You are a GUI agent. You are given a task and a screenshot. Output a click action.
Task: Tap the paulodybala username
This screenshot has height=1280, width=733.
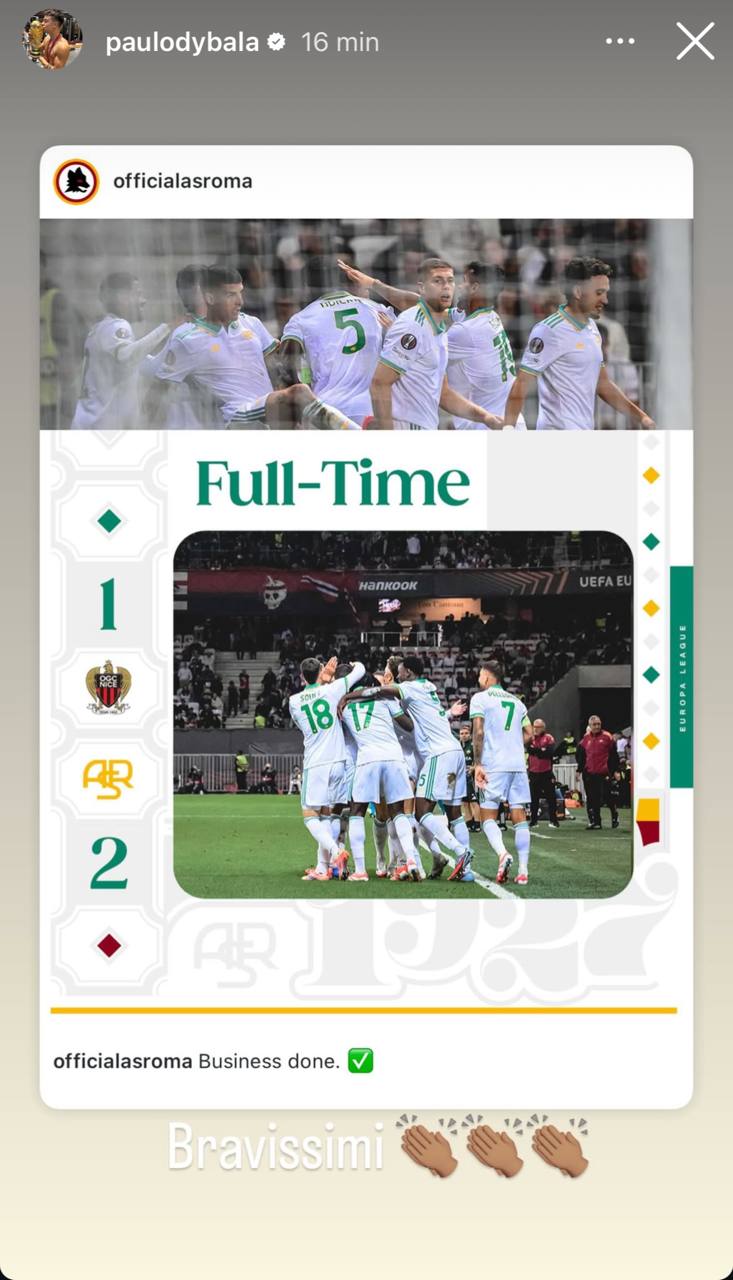click(x=182, y=42)
